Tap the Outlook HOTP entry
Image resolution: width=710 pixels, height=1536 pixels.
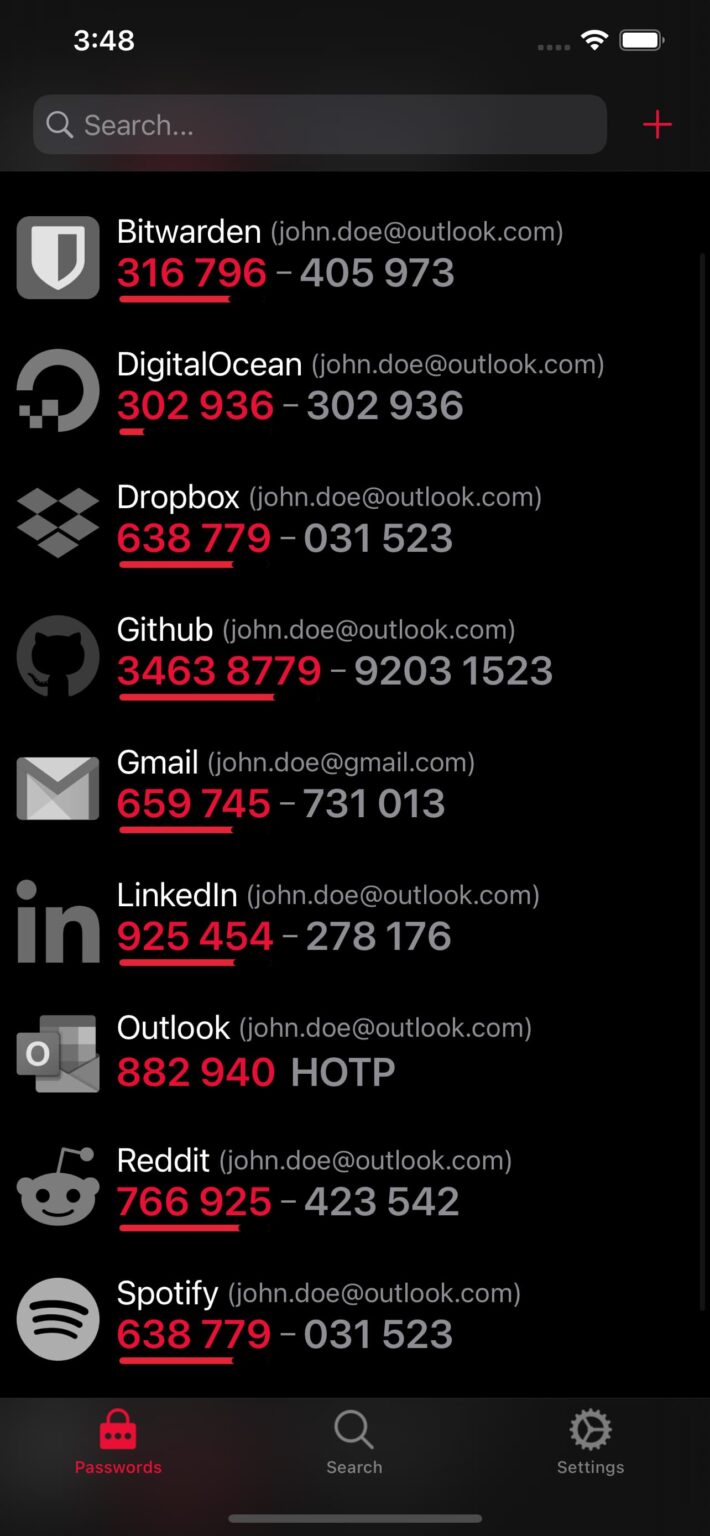pyautogui.click(x=340, y=1052)
